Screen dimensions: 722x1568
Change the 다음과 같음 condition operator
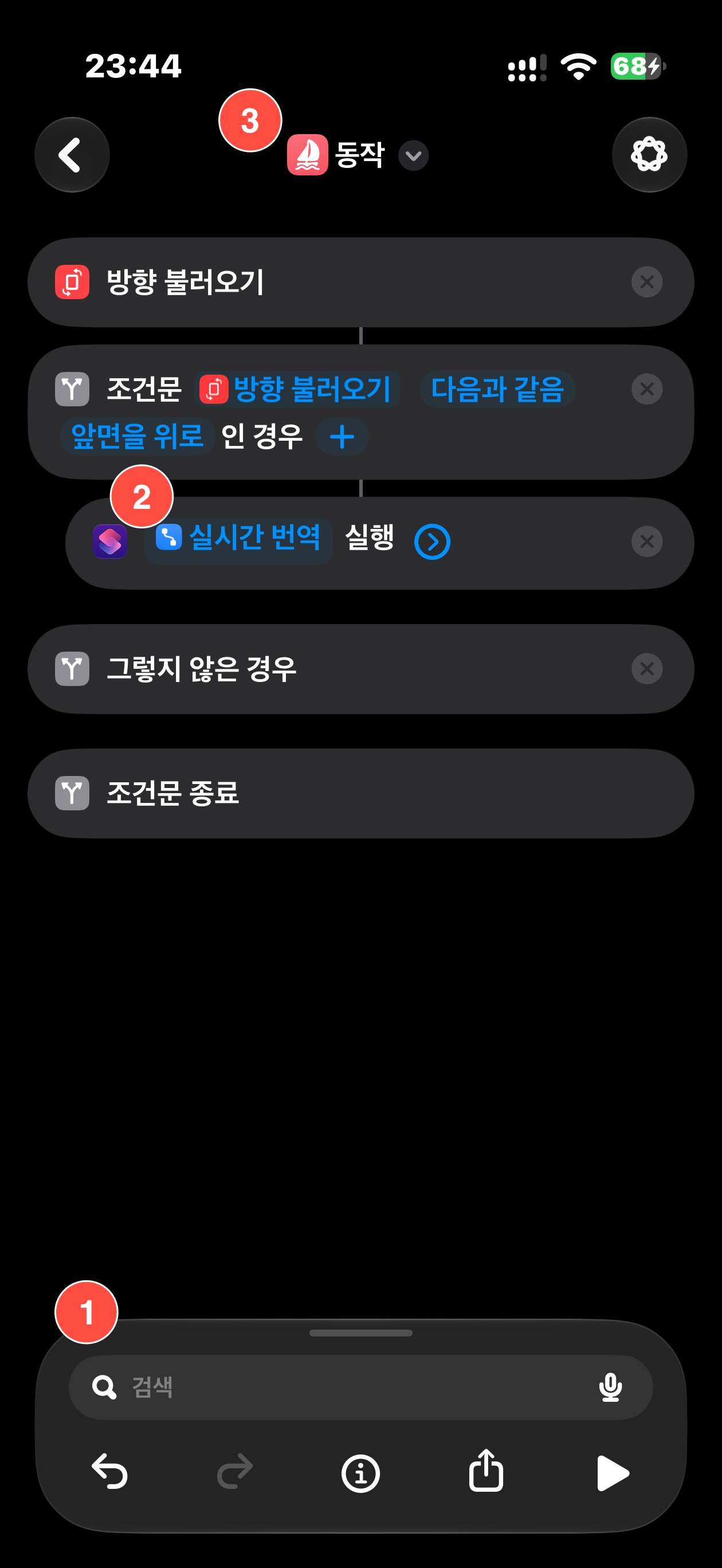(497, 389)
